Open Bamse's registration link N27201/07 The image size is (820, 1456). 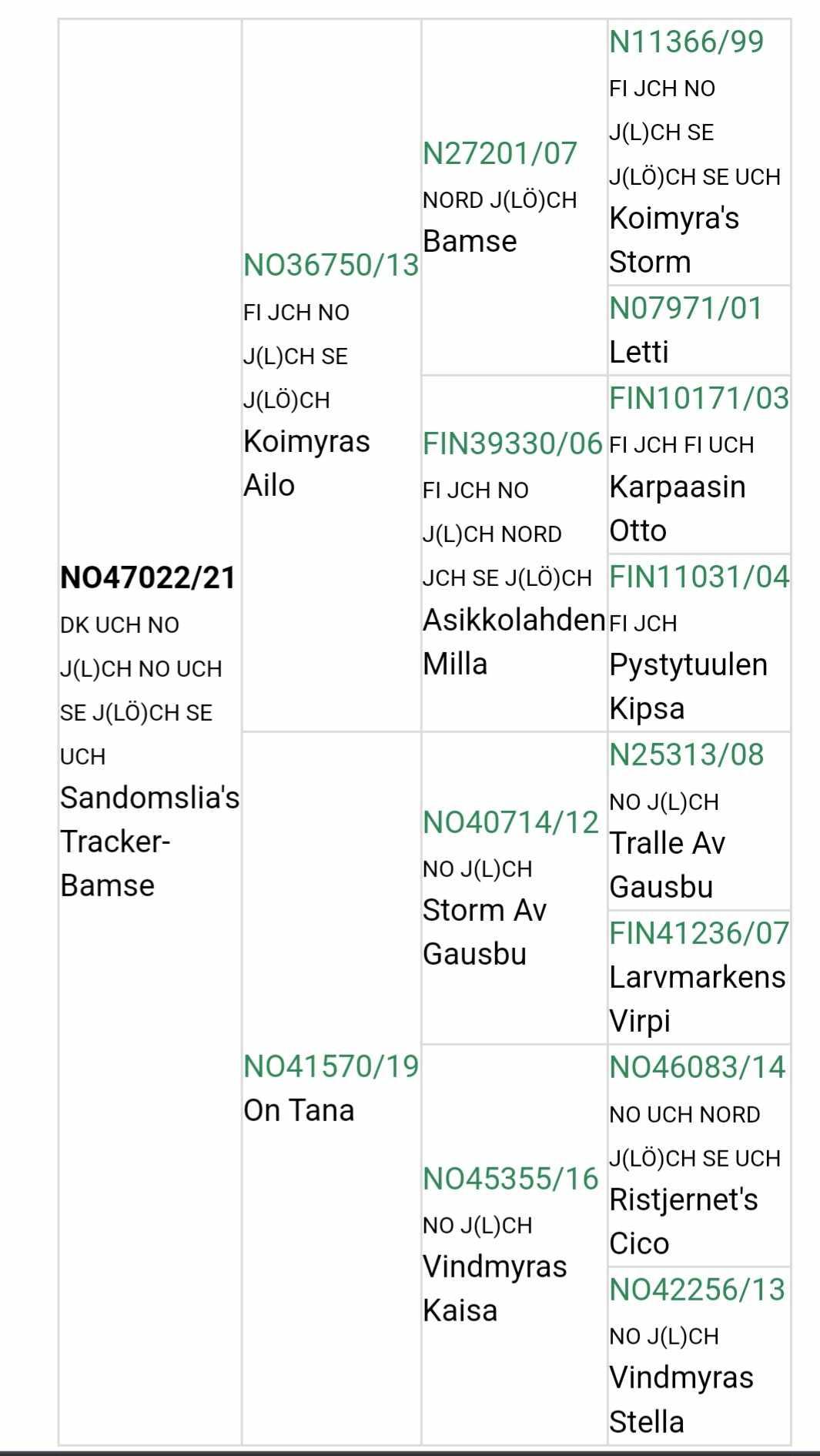click(500, 153)
